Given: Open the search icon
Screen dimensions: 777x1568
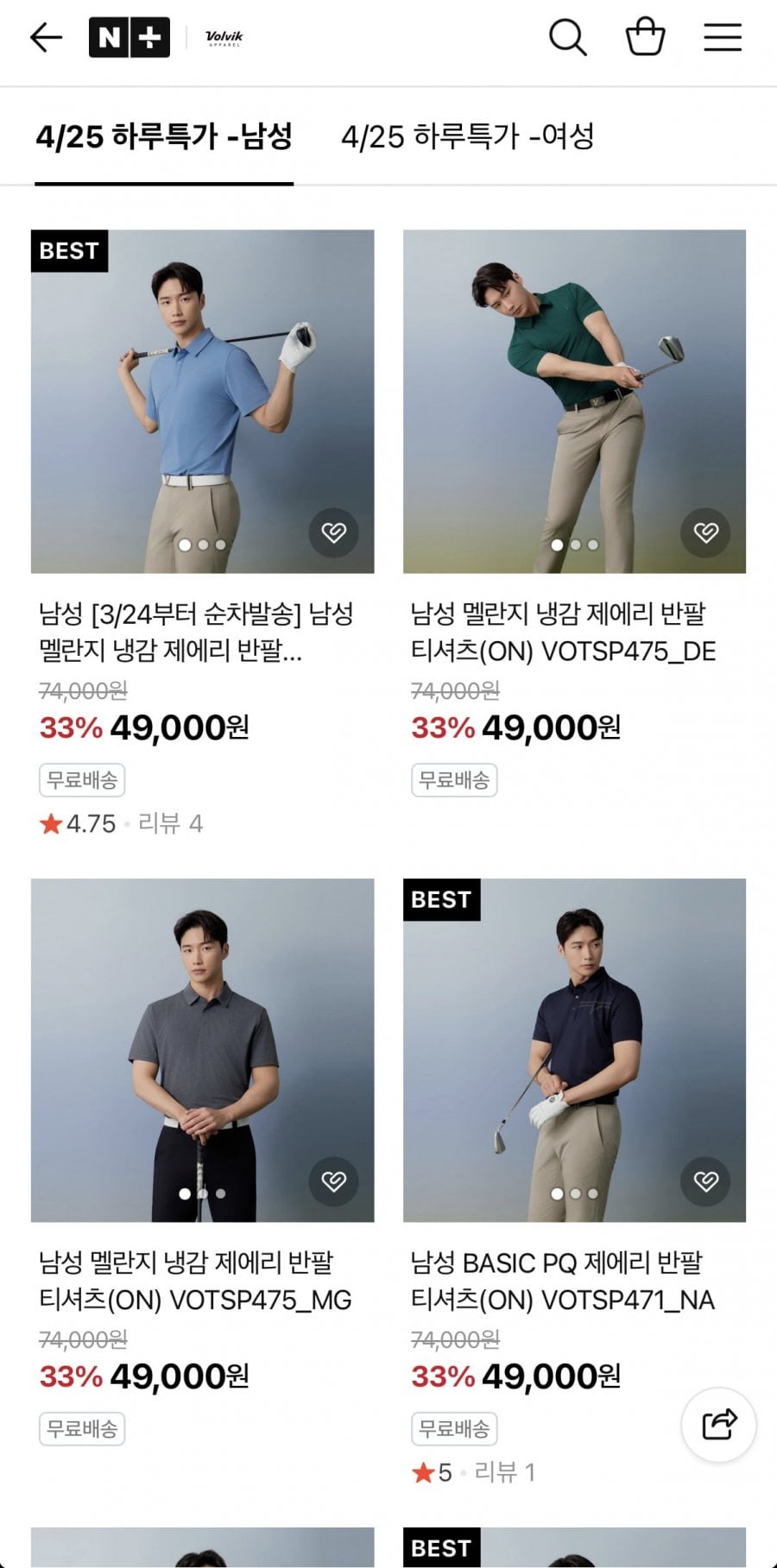Looking at the screenshot, I should click(567, 37).
